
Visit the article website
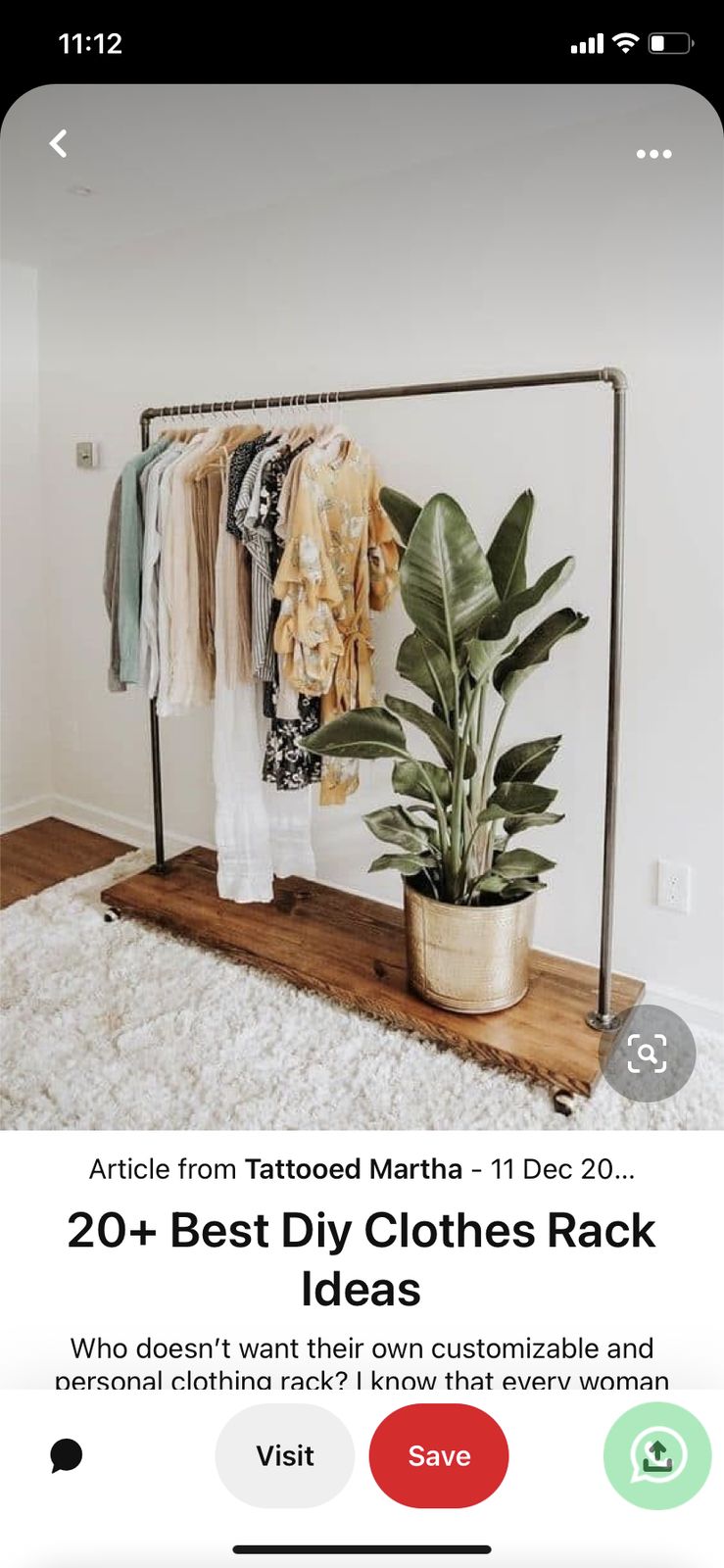click(285, 1455)
